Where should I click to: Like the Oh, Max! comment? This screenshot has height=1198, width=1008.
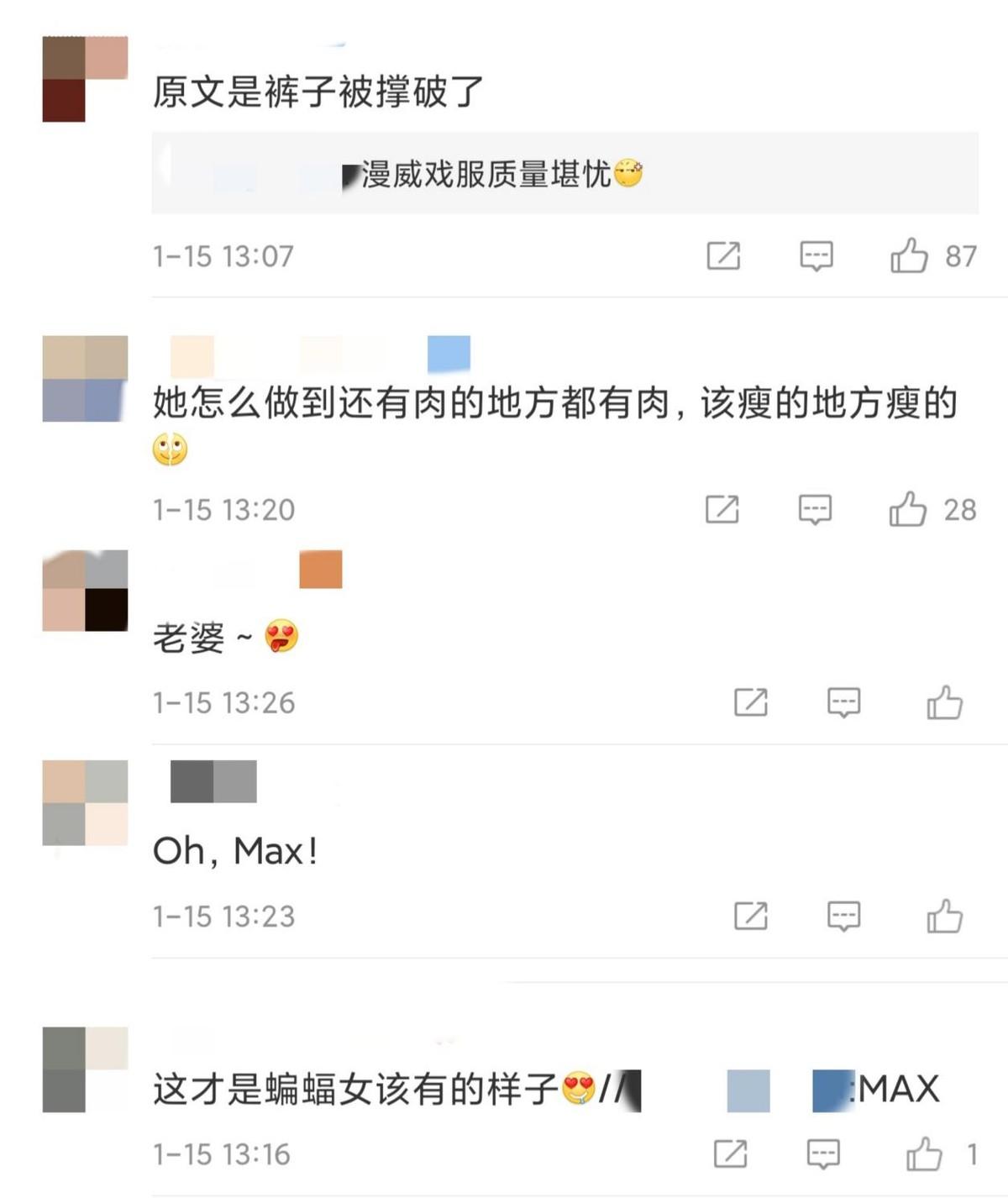click(x=944, y=916)
